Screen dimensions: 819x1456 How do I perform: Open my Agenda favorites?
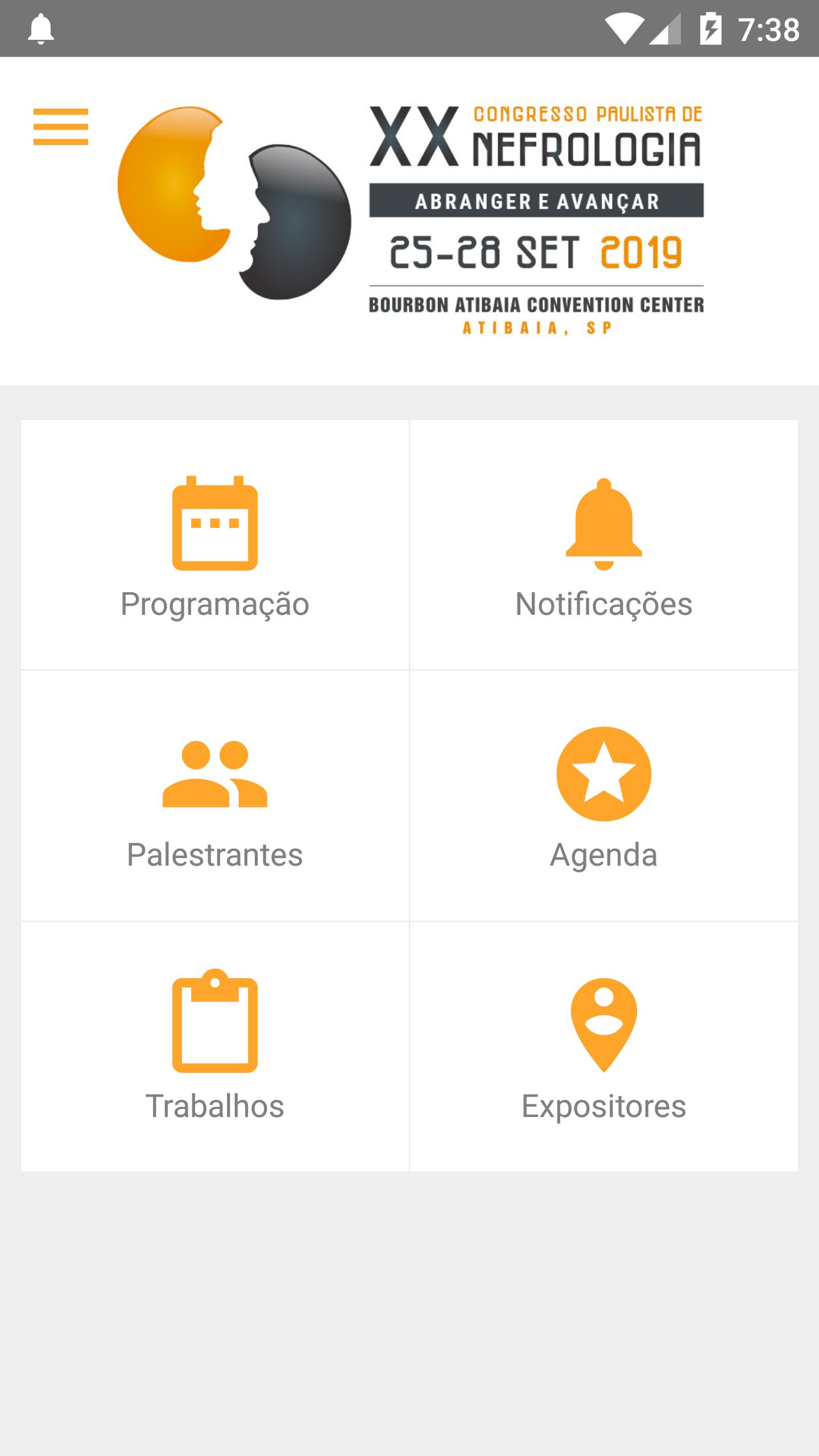click(x=604, y=796)
